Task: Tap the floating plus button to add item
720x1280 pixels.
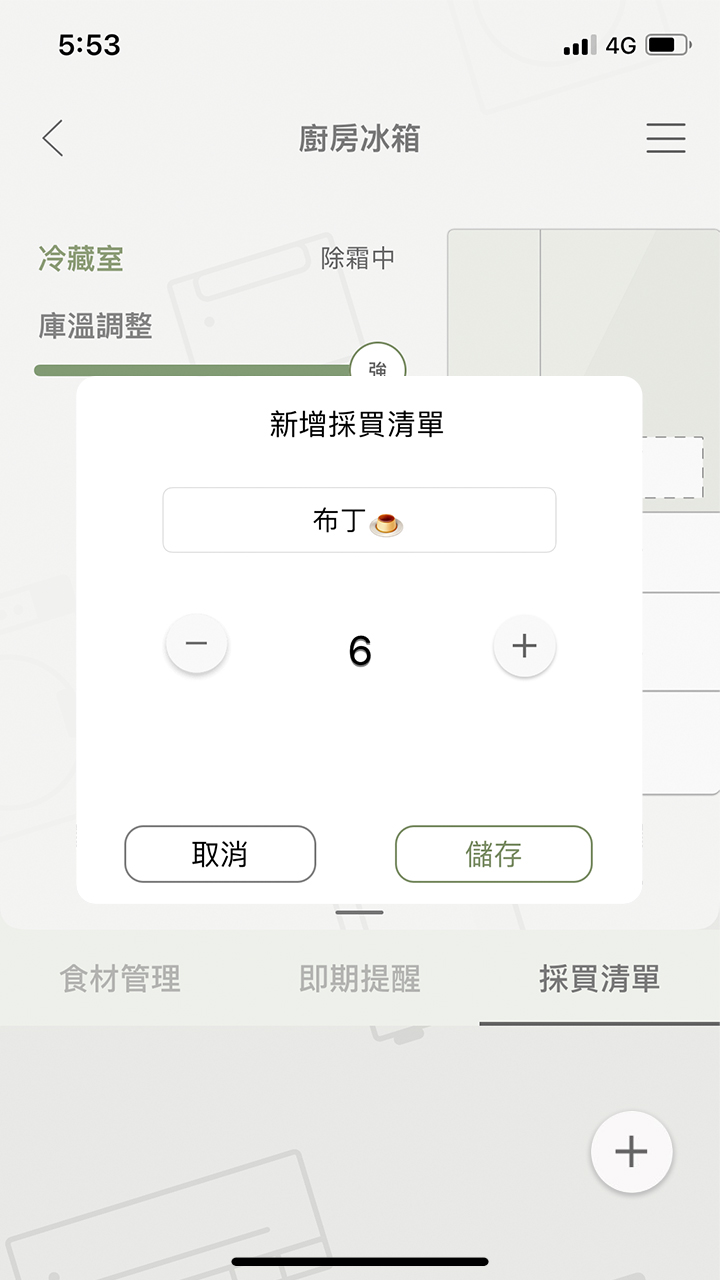Action: coord(632,1151)
